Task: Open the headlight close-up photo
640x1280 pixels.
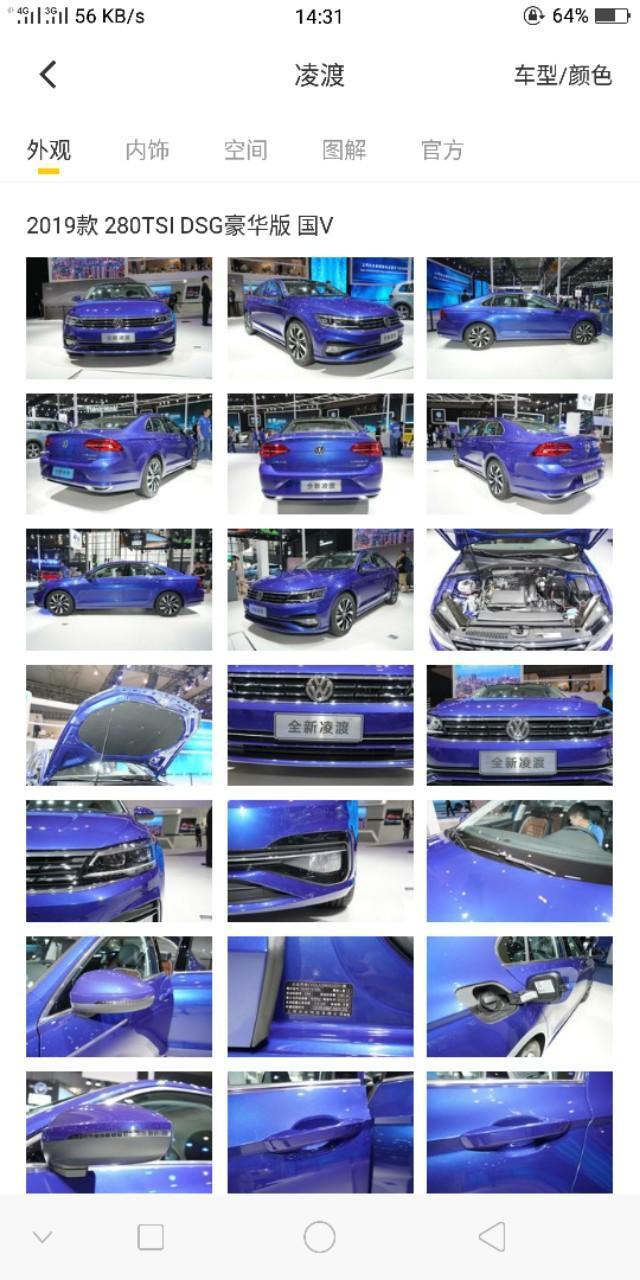Action: tap(119, 860)
